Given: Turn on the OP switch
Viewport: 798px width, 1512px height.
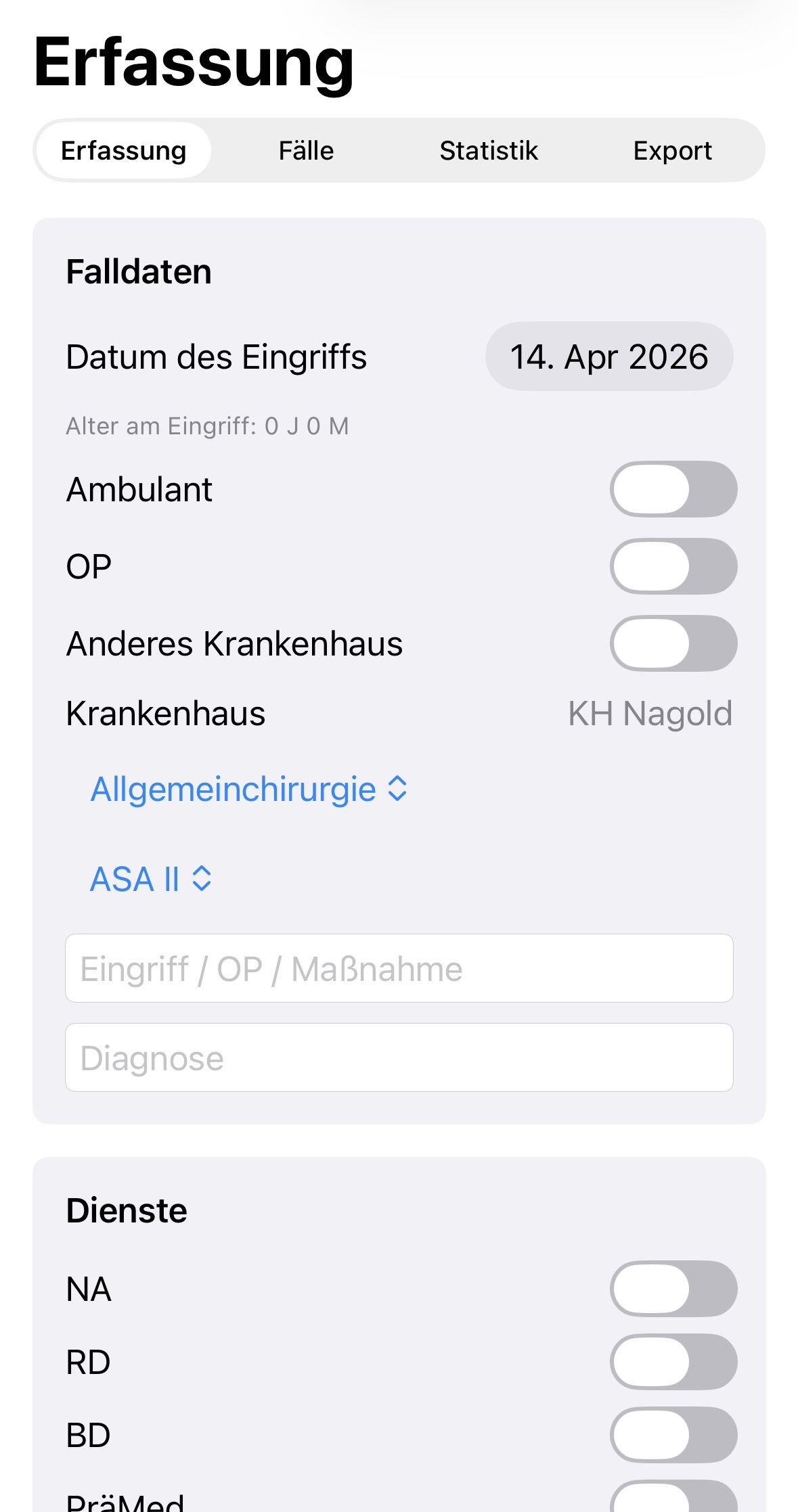Looking at the screenshot, I should pos(673,566).
